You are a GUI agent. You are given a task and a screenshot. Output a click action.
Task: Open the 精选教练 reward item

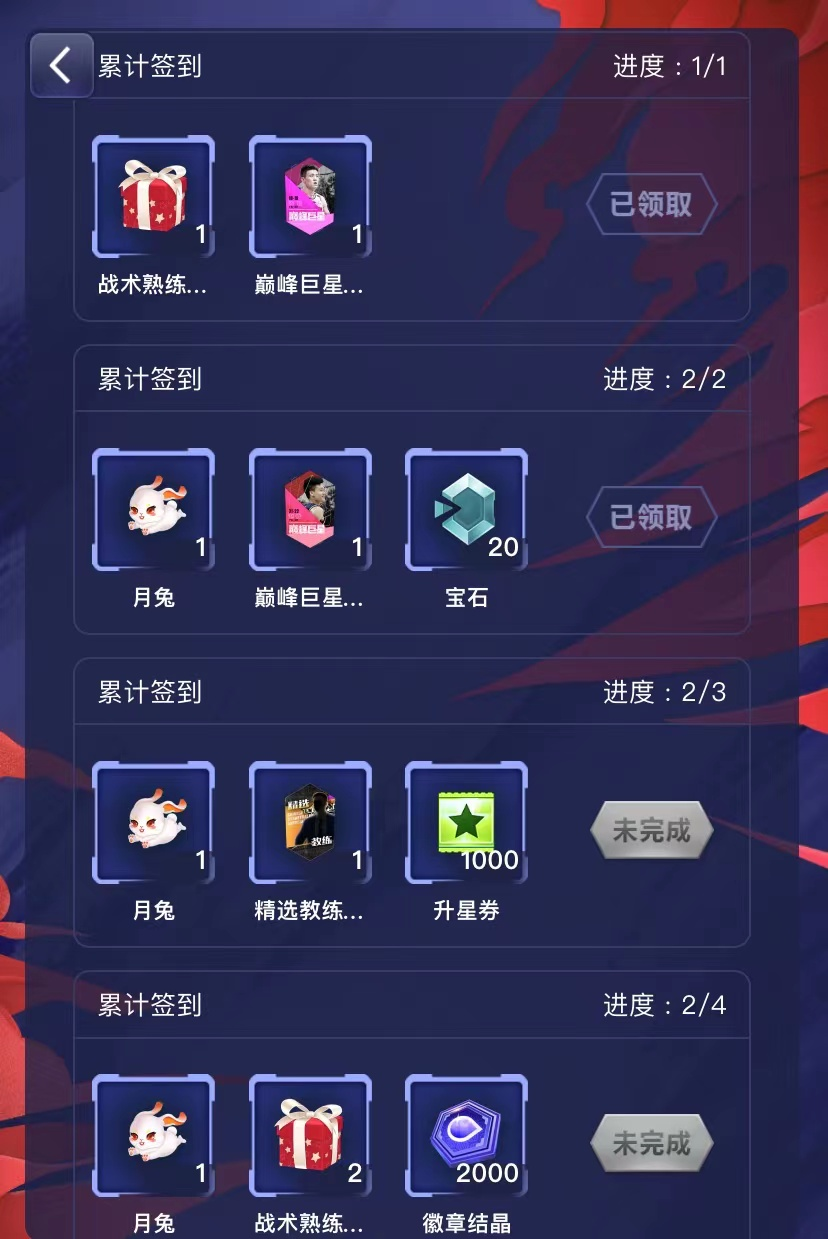(x=310, y=823)
